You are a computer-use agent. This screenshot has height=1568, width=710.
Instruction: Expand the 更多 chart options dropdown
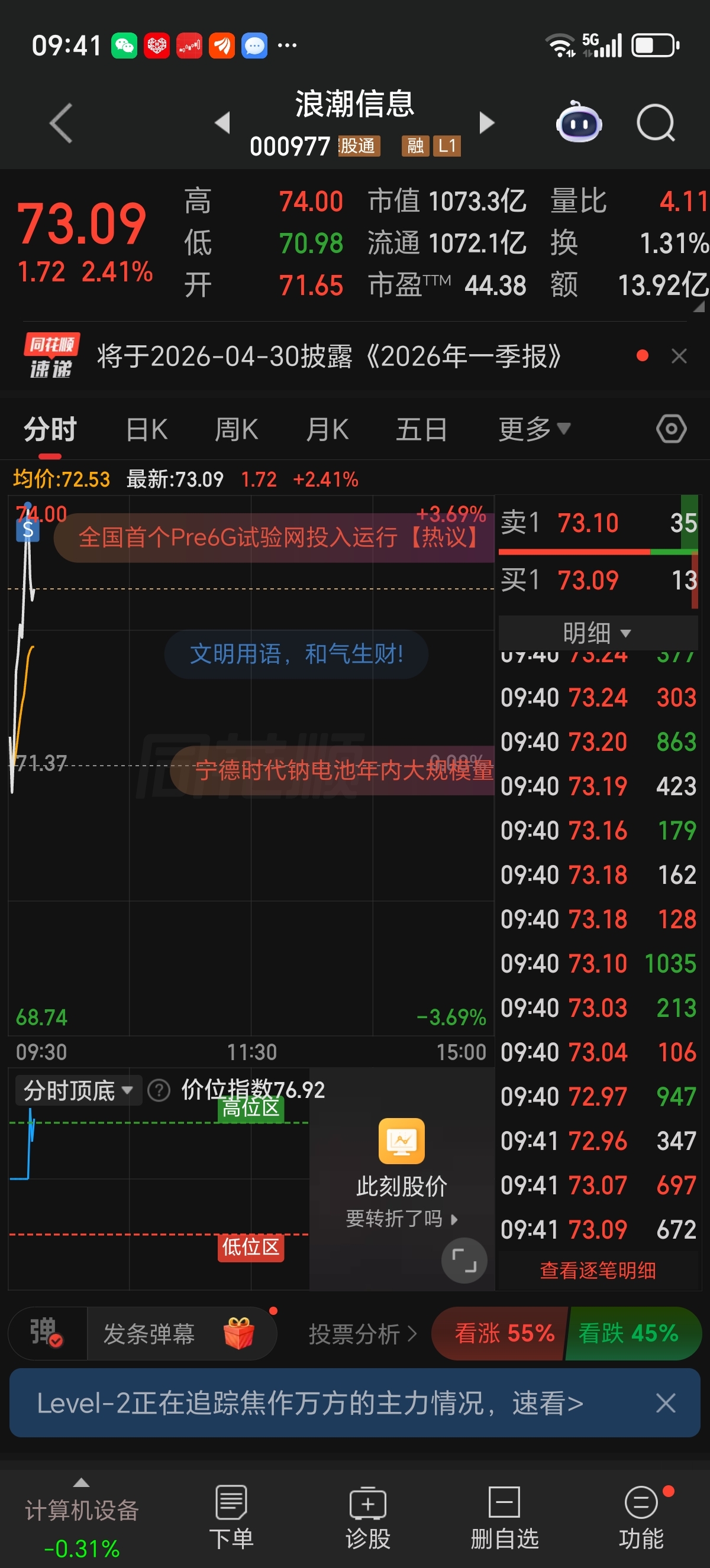[x=534, y=430]
